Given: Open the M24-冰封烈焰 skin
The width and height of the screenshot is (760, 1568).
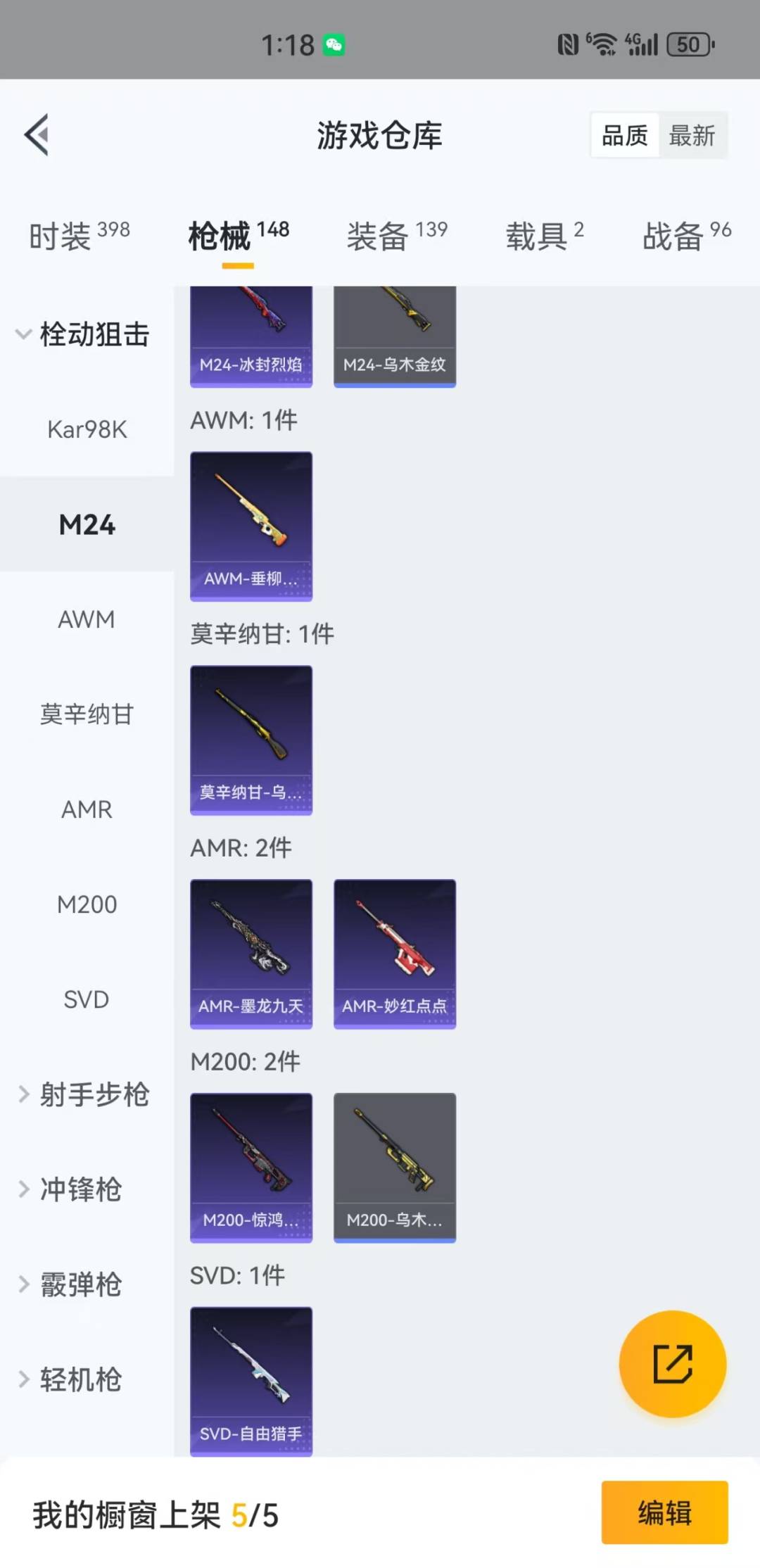Looking at the screenshot, I should pyautogui.click(x=251, y=338).
